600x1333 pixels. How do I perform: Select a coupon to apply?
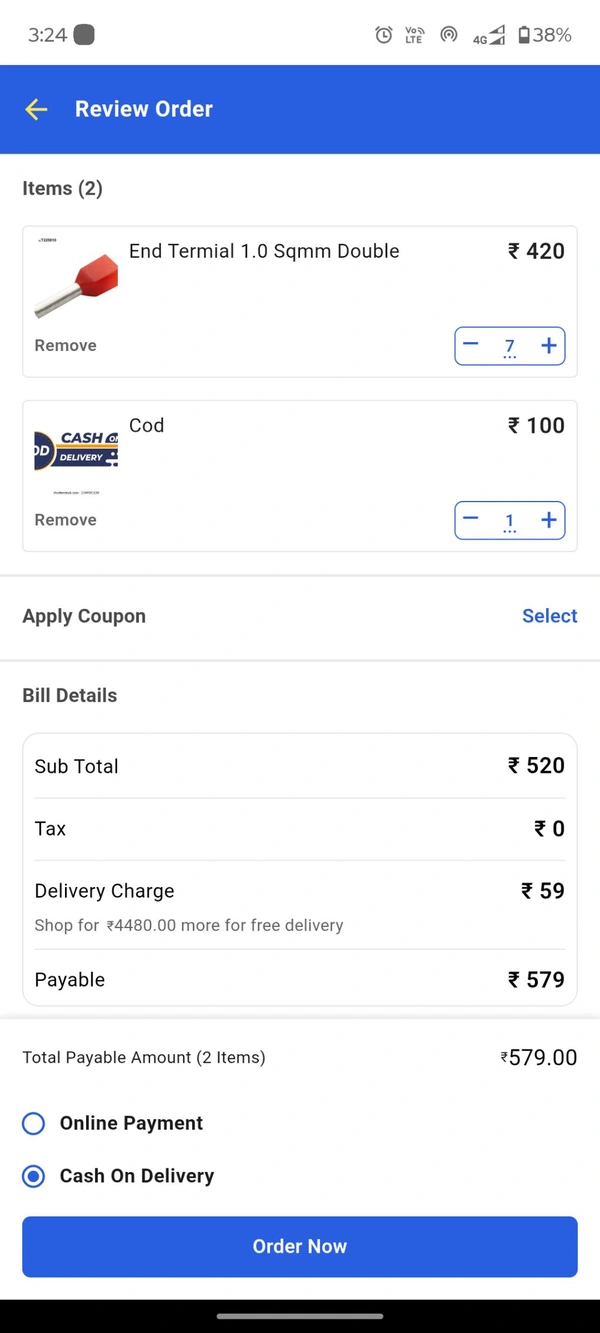pos(549,616)
